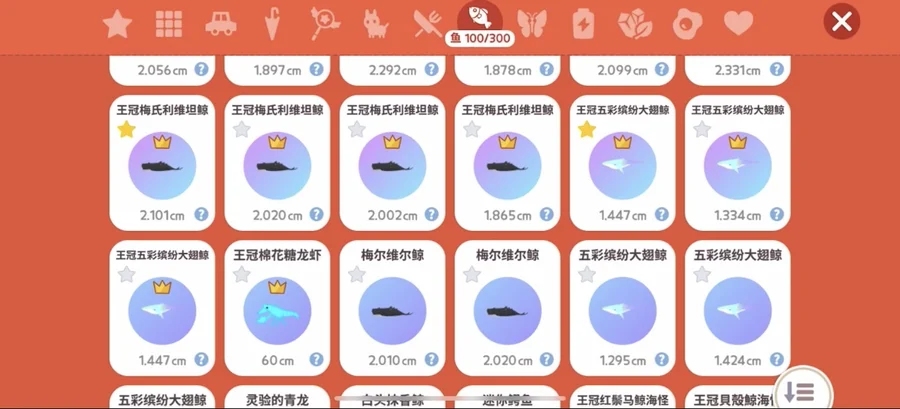900x409 pixels.
Task: Open the car category tab
Action: [221, 22]
